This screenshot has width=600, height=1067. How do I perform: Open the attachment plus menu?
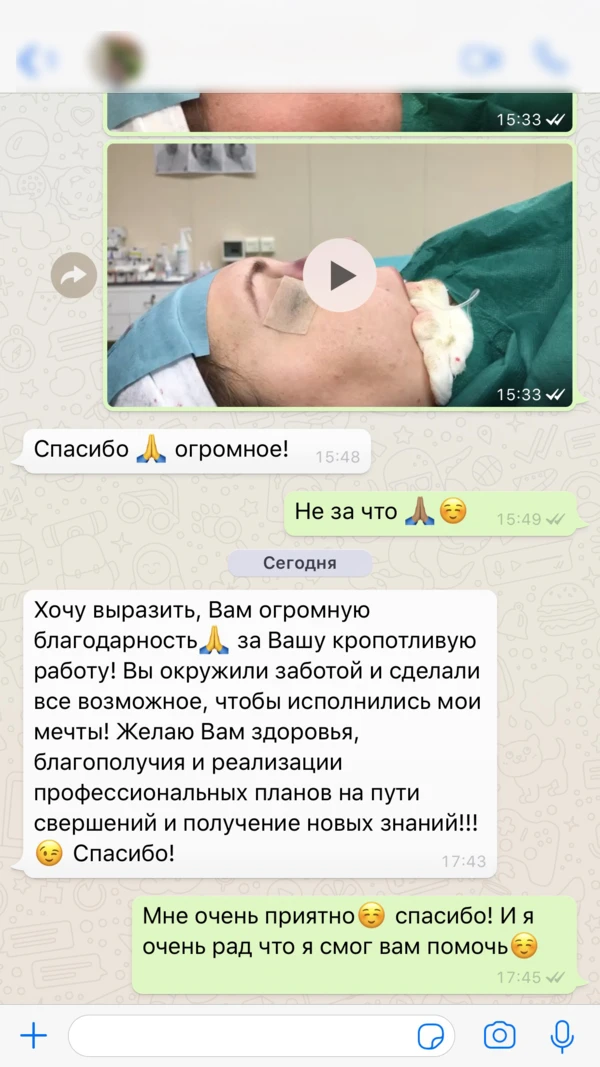pyautogui.click(x=33, y=1035)
